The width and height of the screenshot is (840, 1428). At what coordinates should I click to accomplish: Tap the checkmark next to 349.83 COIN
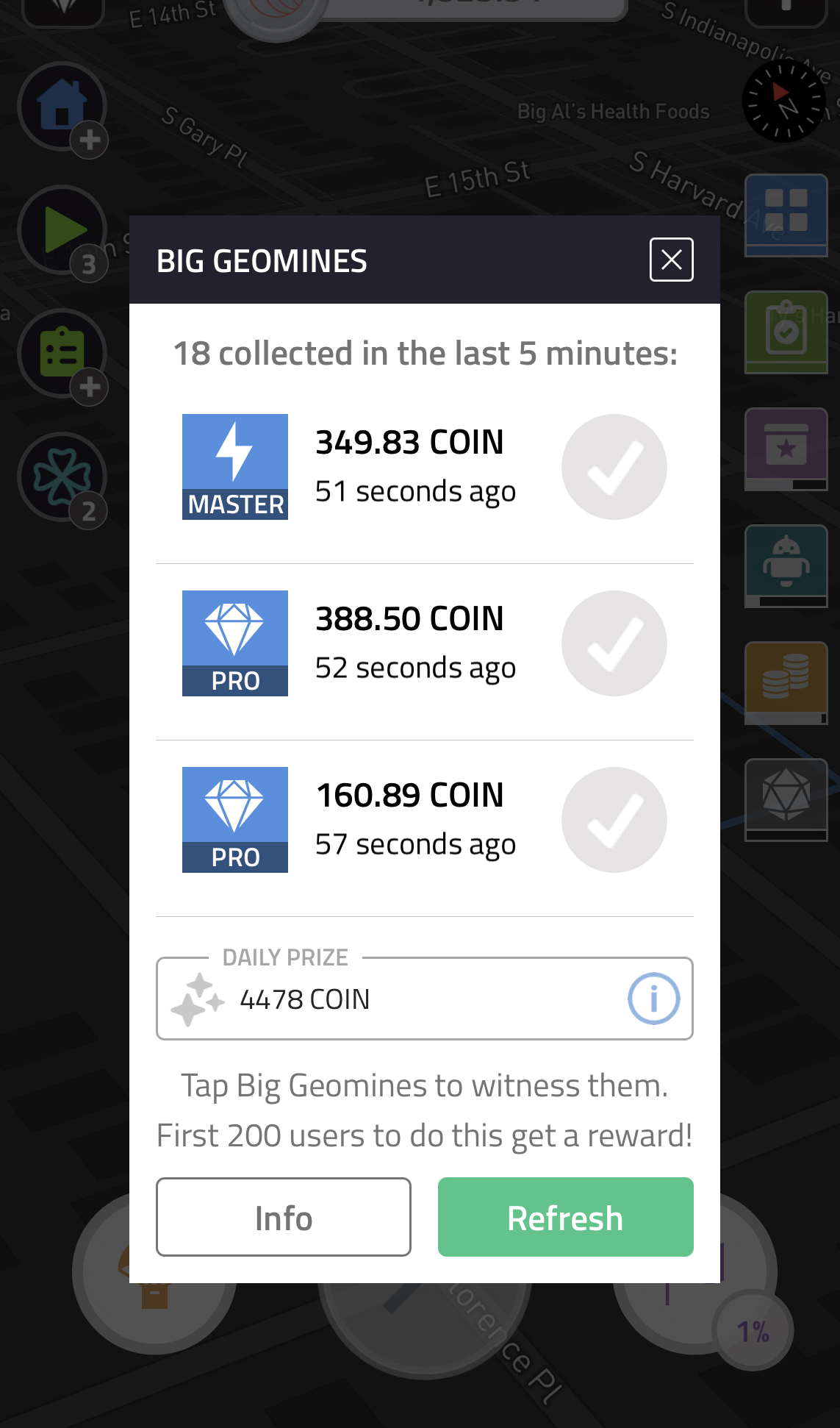click(614, 467)
